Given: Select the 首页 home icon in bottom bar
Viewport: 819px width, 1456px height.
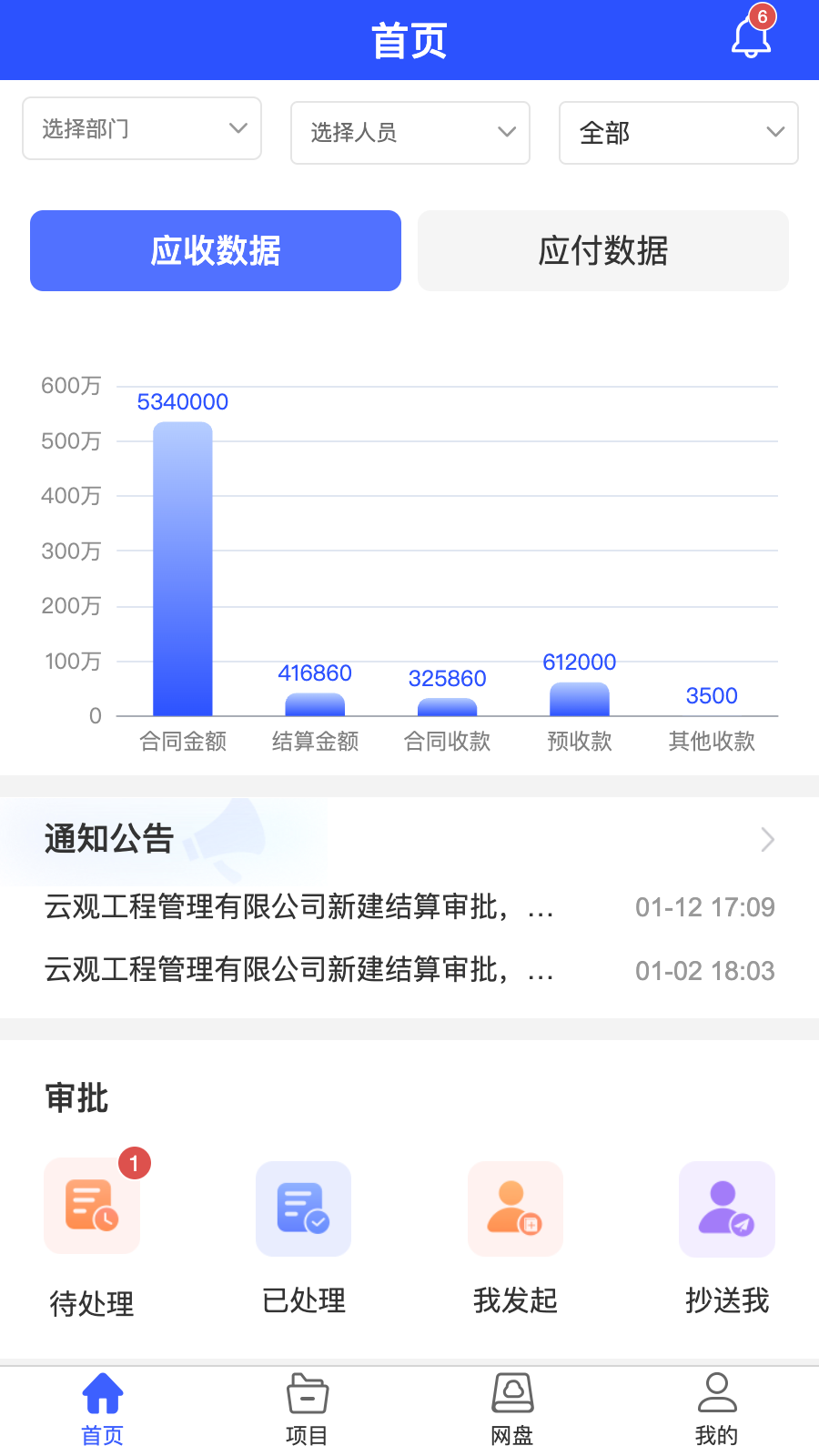Looking at the screenshot, I should tap(102, 1390).
